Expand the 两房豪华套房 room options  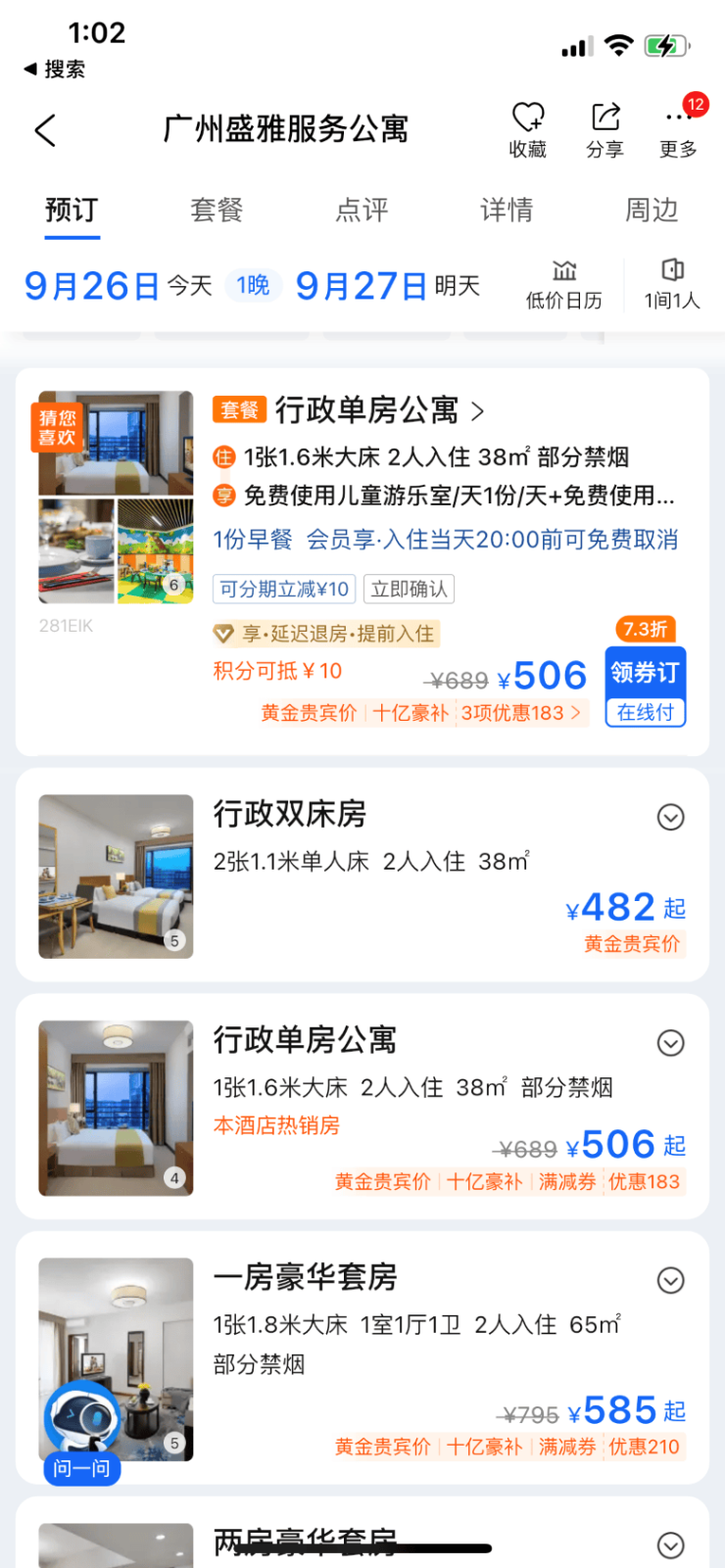[x=671, y=1544]
